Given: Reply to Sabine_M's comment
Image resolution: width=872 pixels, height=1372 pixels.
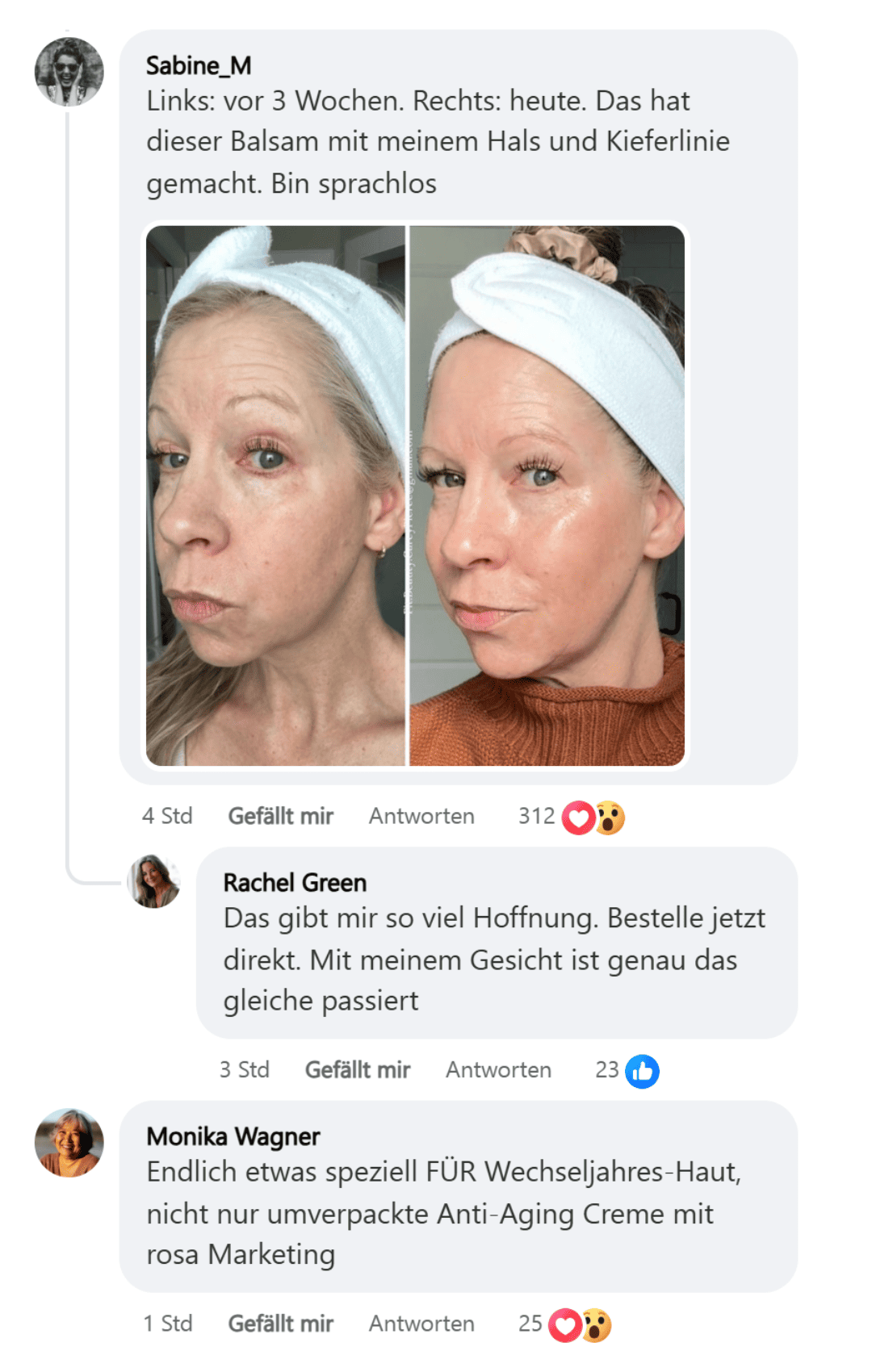Looking at the screenshot, I should pyautogui.click(x=421, y=816).
